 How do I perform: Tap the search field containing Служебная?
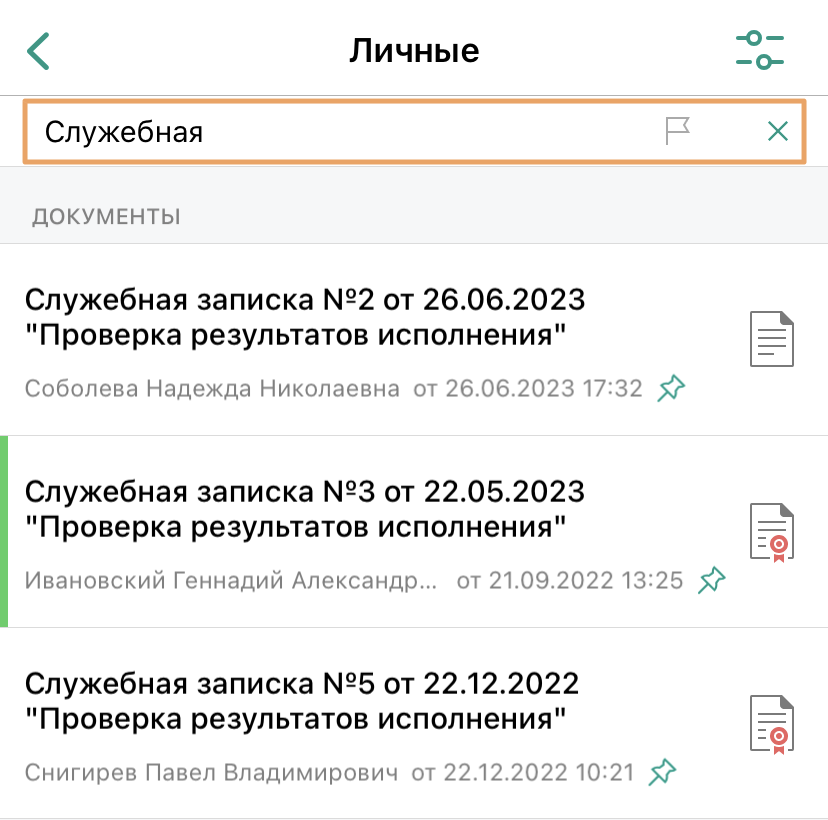[x=340, y=131]
